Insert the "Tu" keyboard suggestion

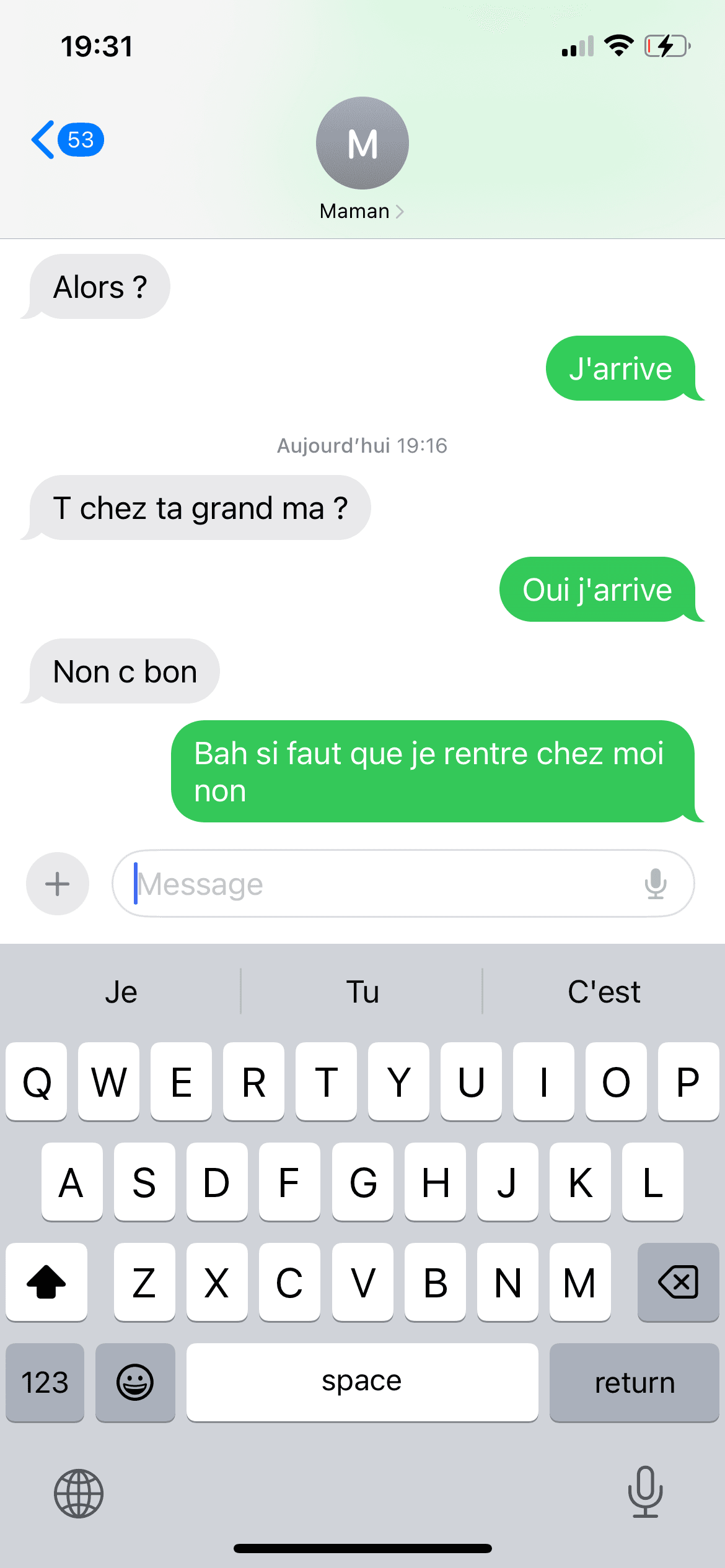(362, 991)
